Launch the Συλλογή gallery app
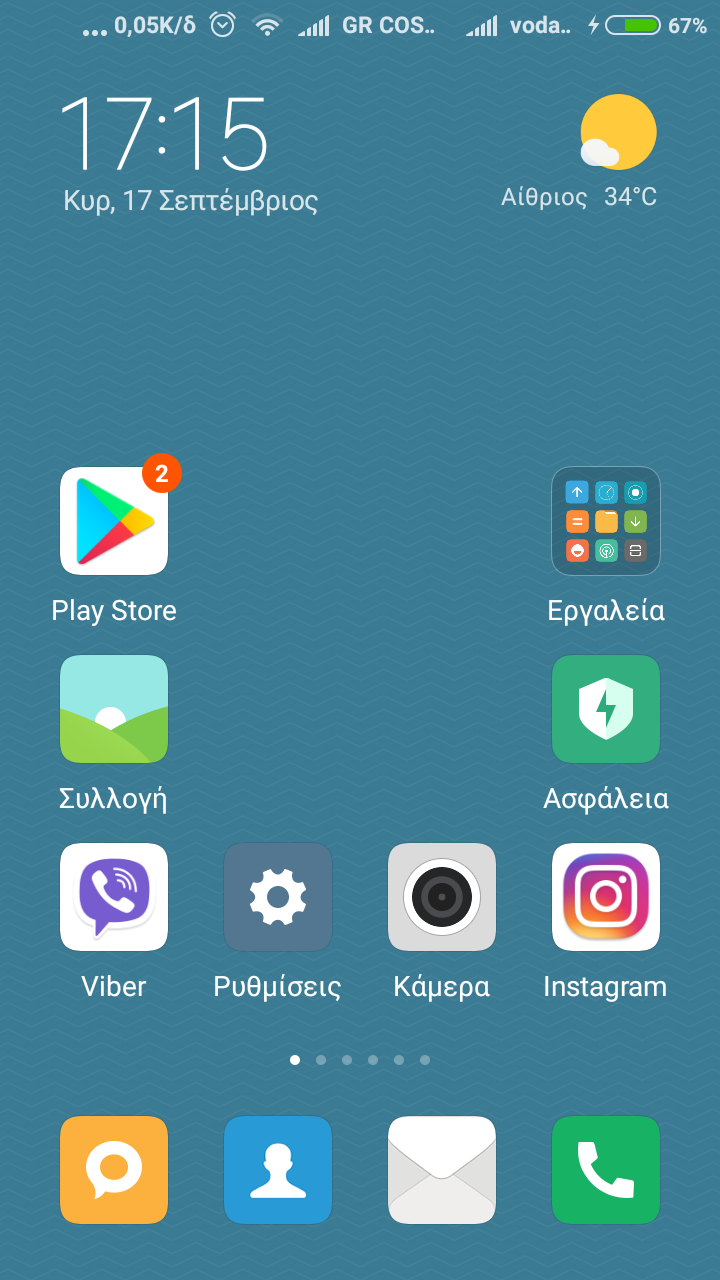This screenshot has height=1280, width=720. coord(114,710)
